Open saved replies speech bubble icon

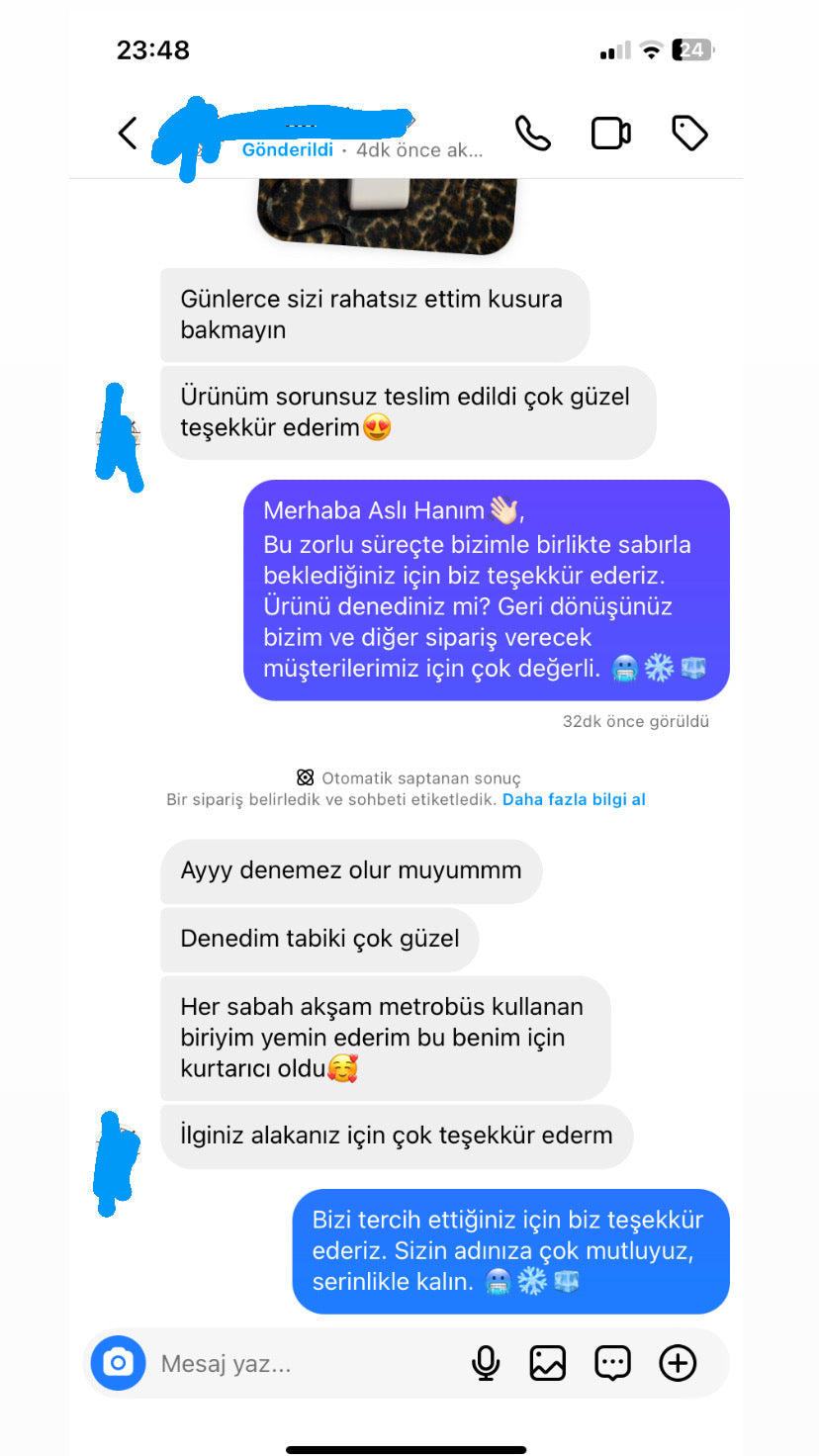coord(612,1363)
